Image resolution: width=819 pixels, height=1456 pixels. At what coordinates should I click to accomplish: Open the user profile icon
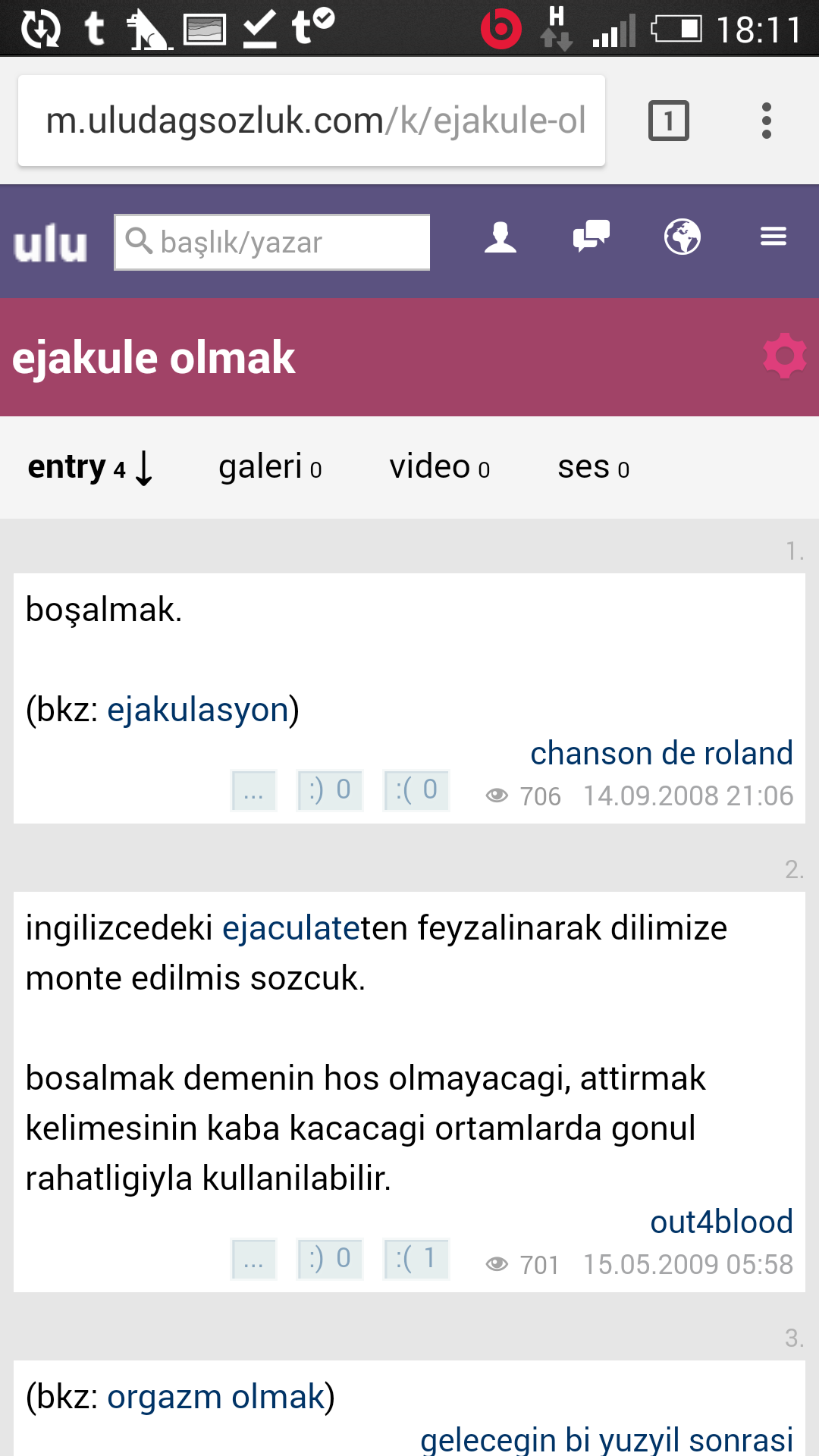point(500,237)
